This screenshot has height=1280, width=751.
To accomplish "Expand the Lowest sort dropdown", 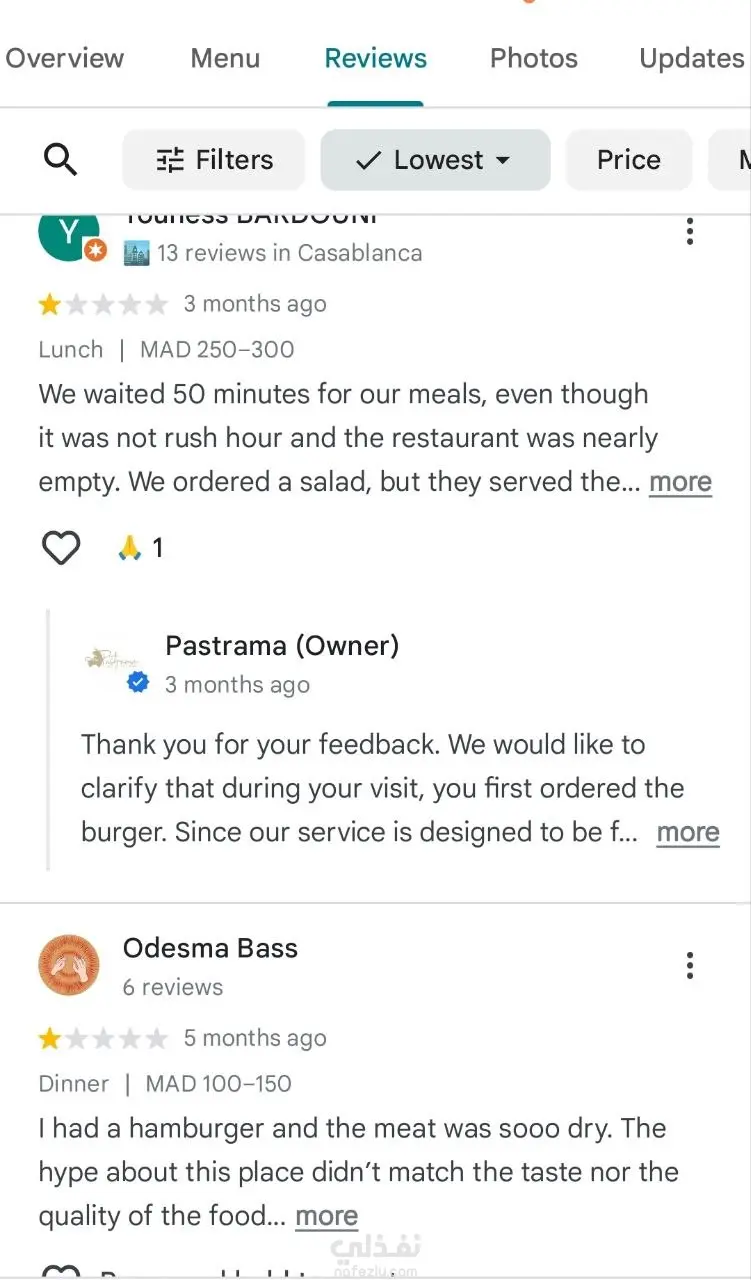I will (x=435, y=160).
